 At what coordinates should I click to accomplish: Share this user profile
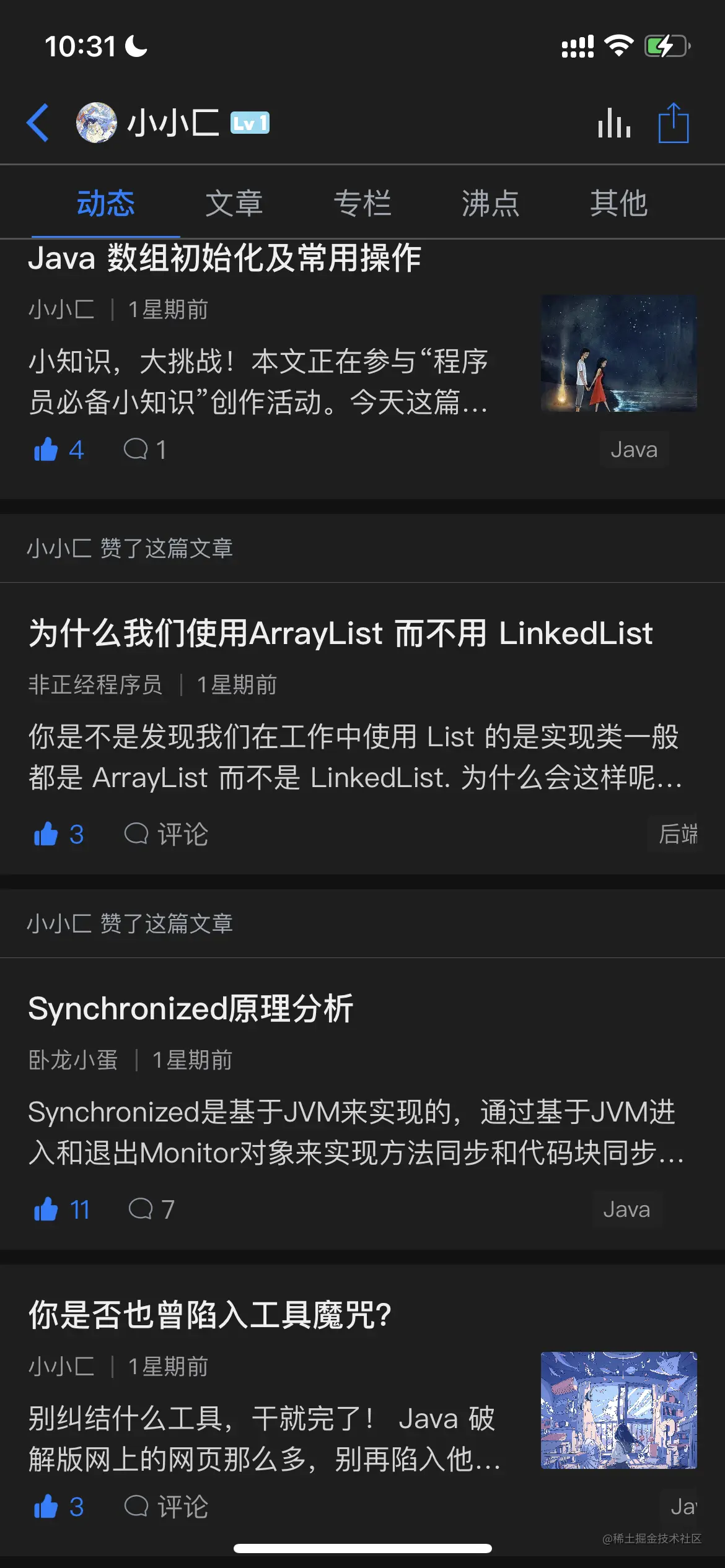point(673,123)
